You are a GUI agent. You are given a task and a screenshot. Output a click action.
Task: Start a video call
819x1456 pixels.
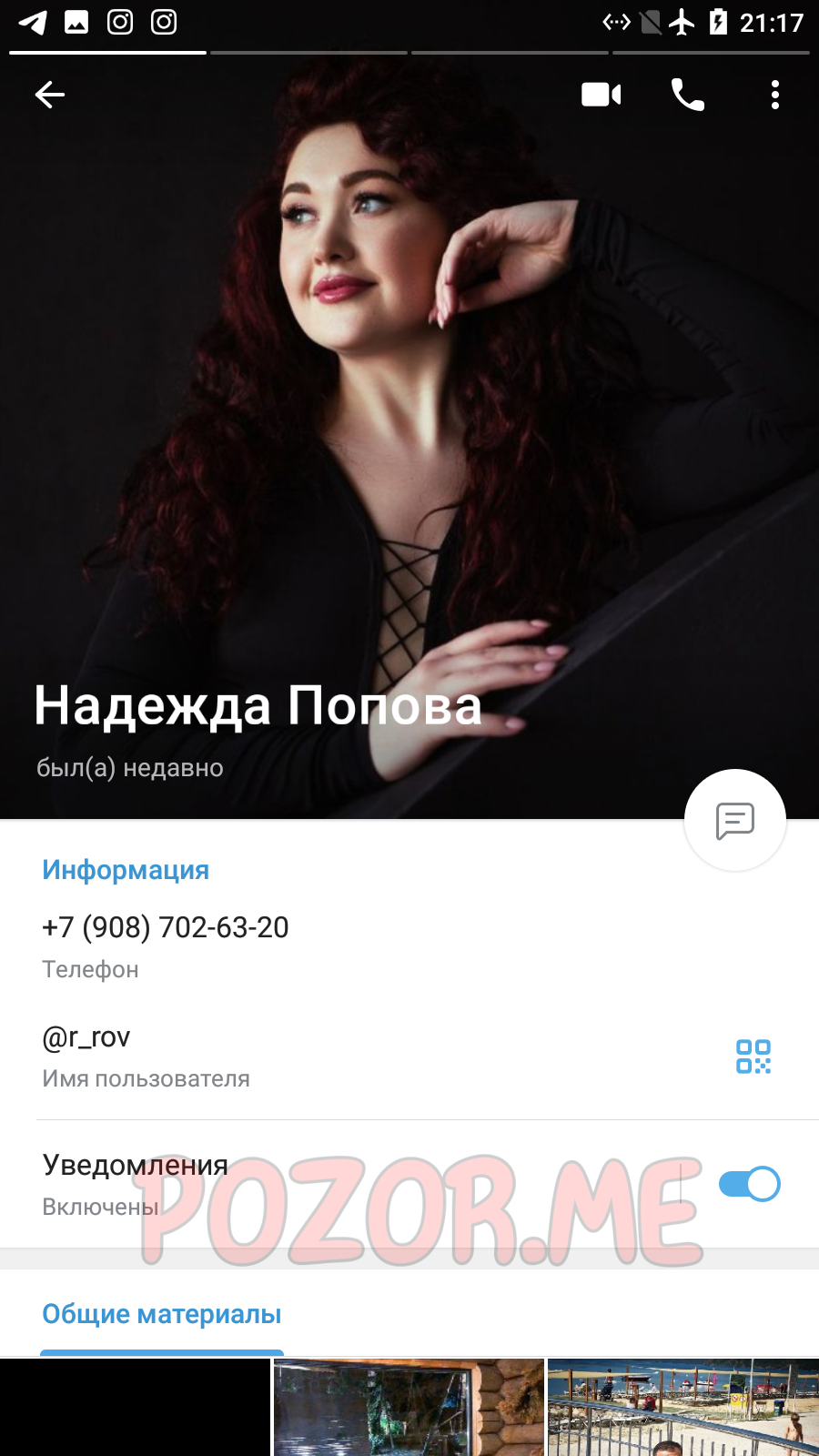(x=601, y=95)
